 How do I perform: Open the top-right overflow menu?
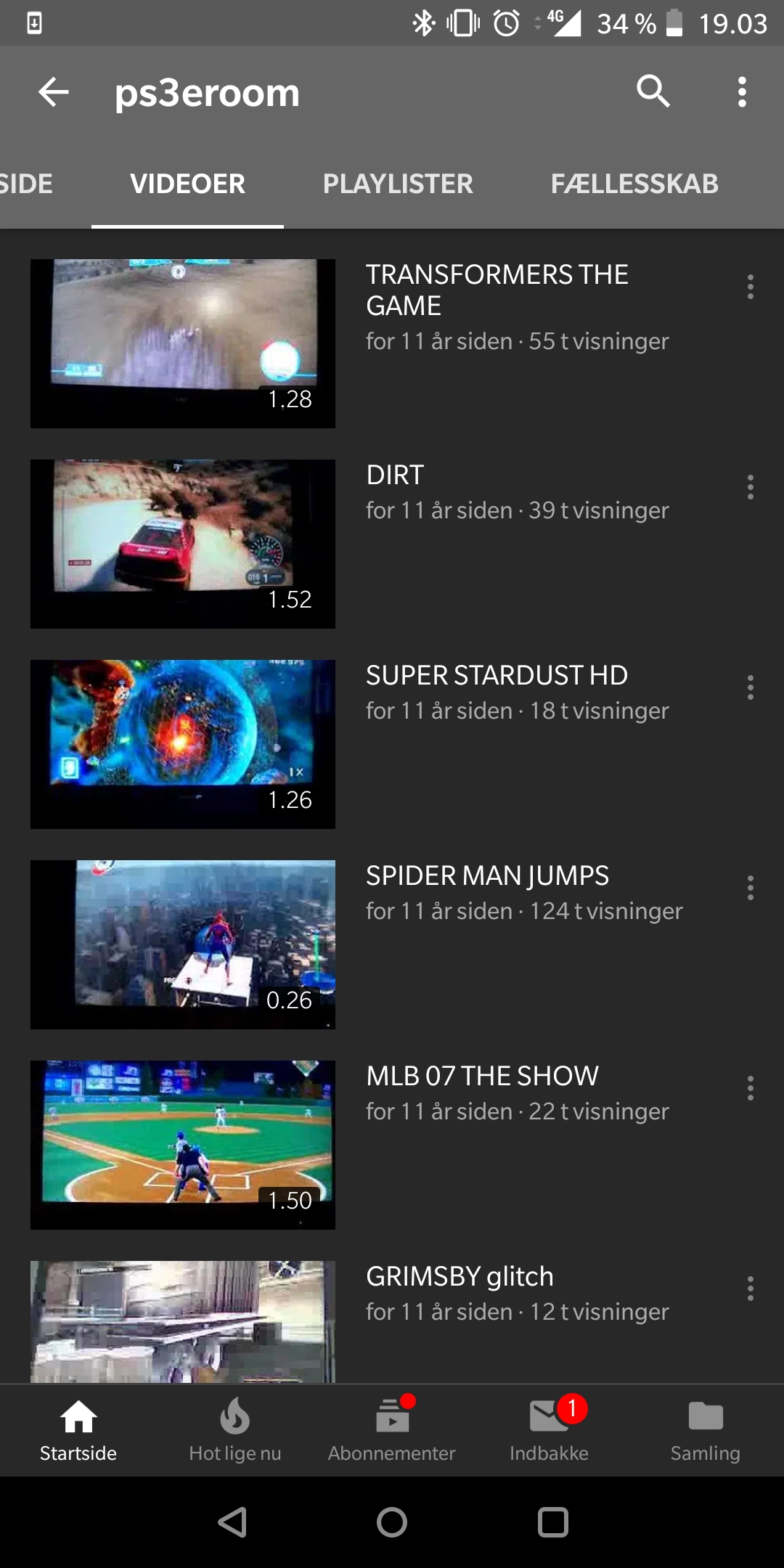pyautogui.click(x=742, y=92)
